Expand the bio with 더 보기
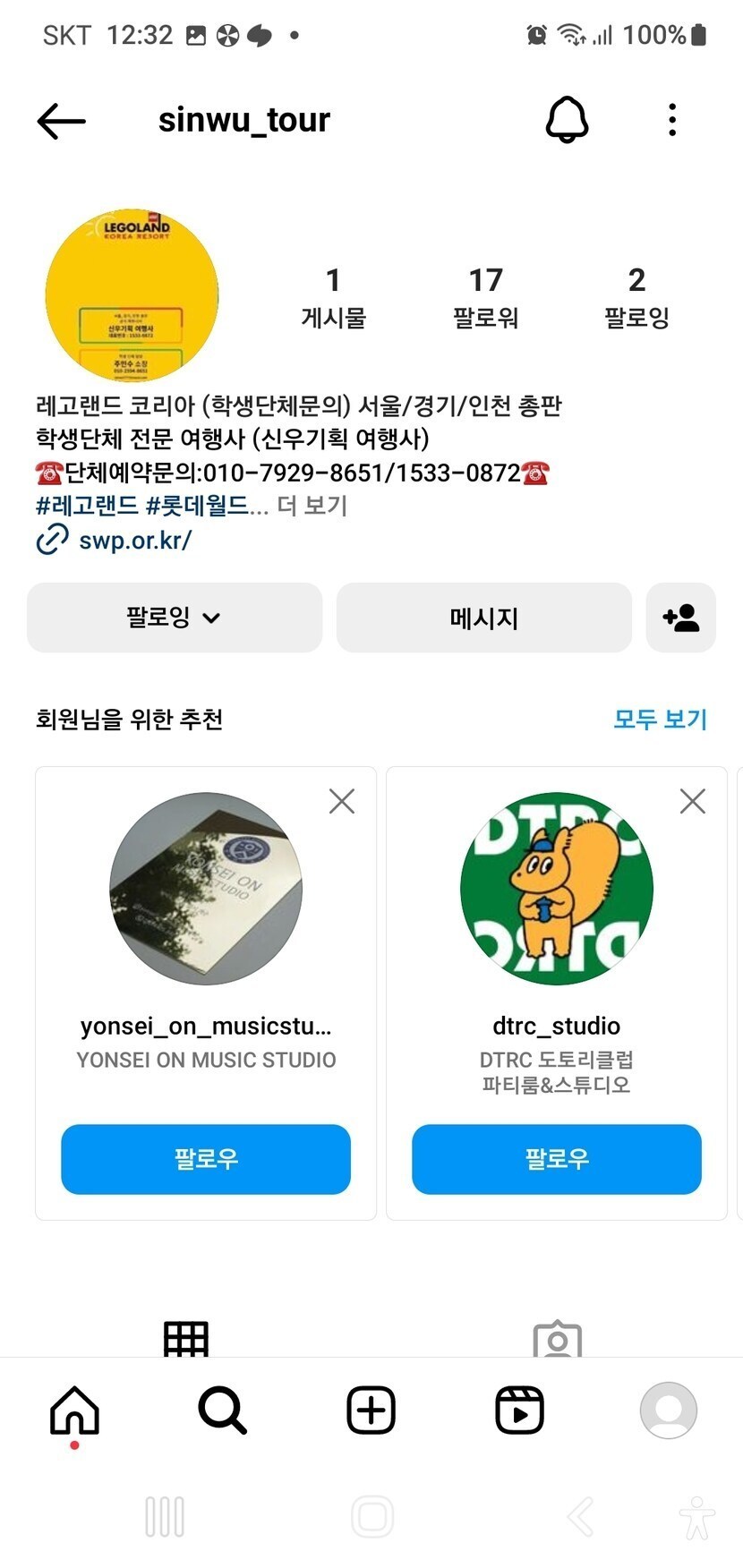This screenshot has height=1568, width=743. 312,506
